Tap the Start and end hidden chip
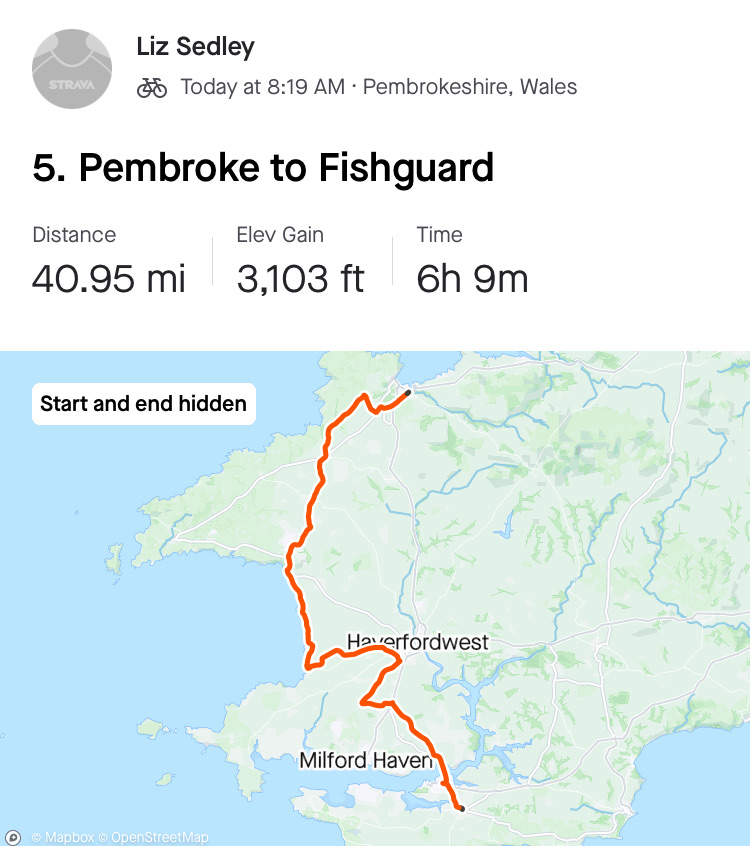The height and width of the screenshot is (846, 750). 143,404
